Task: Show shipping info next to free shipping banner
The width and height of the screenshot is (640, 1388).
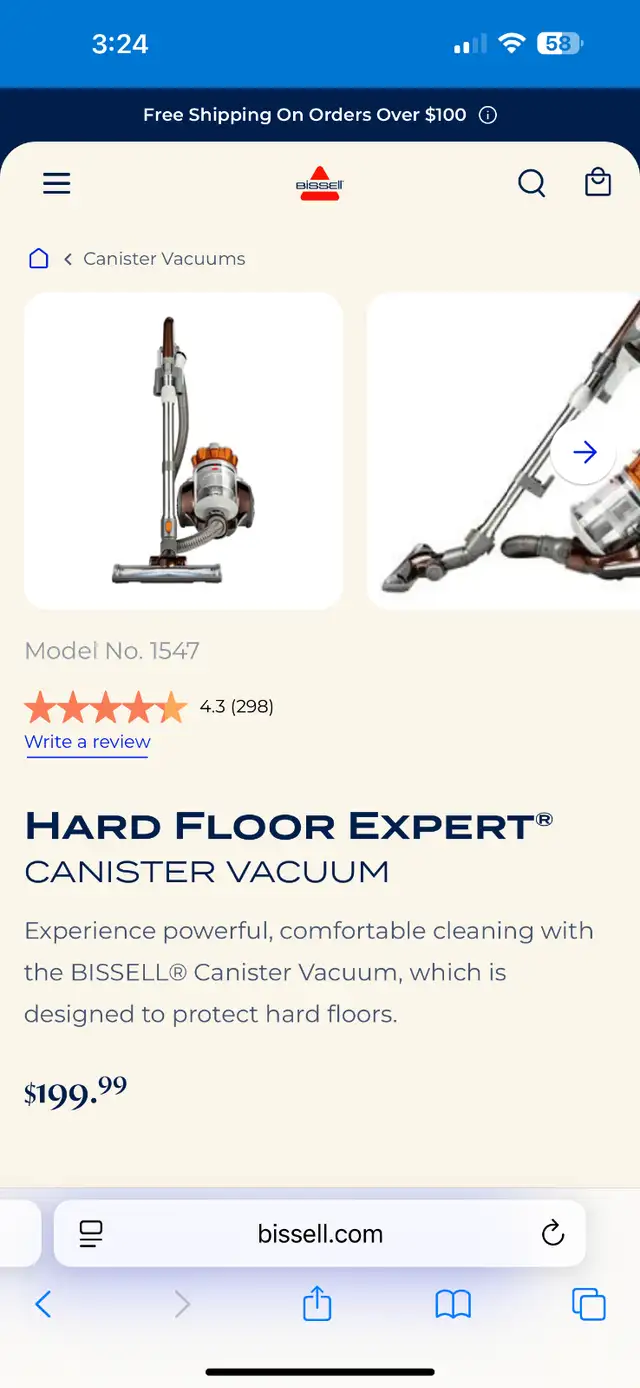Action: (x=488, y=115)
